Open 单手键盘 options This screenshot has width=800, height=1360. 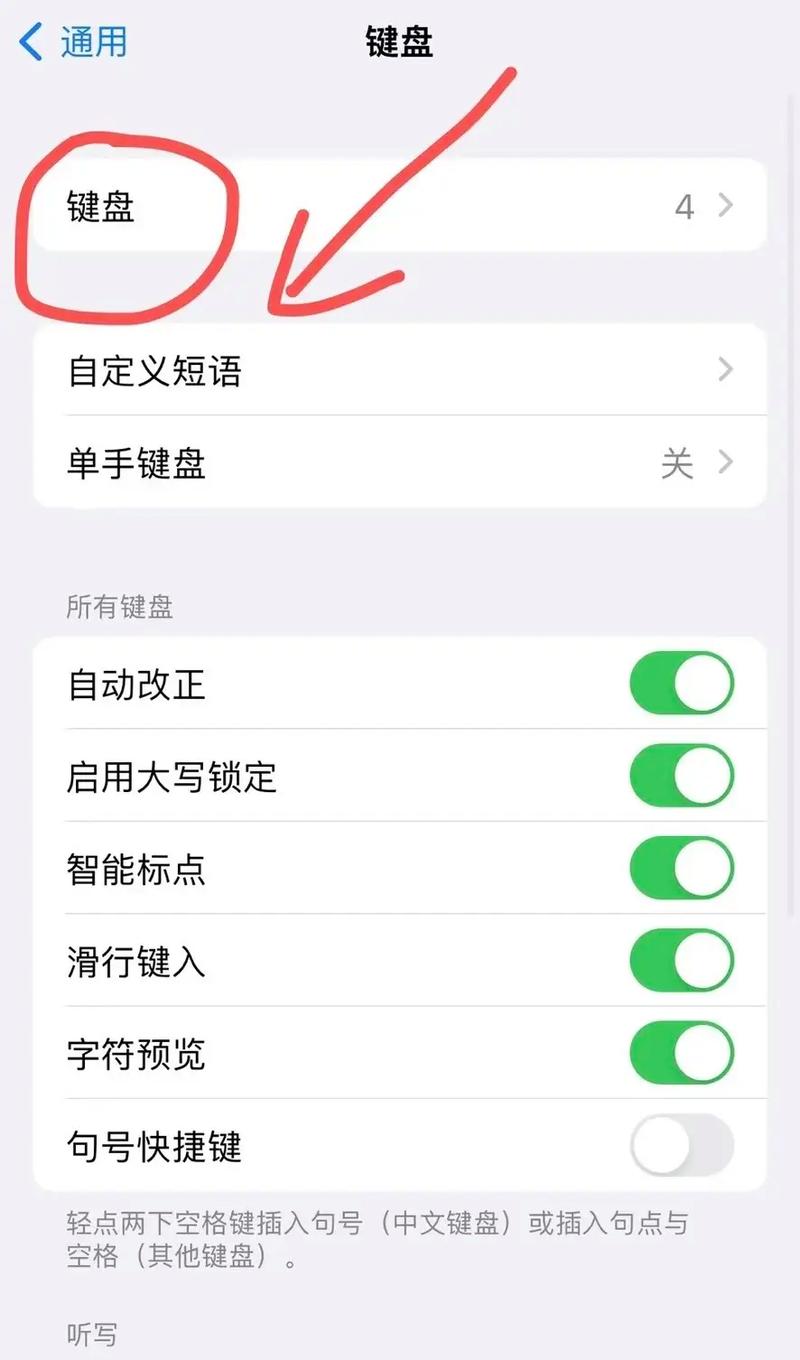(400, 462)
